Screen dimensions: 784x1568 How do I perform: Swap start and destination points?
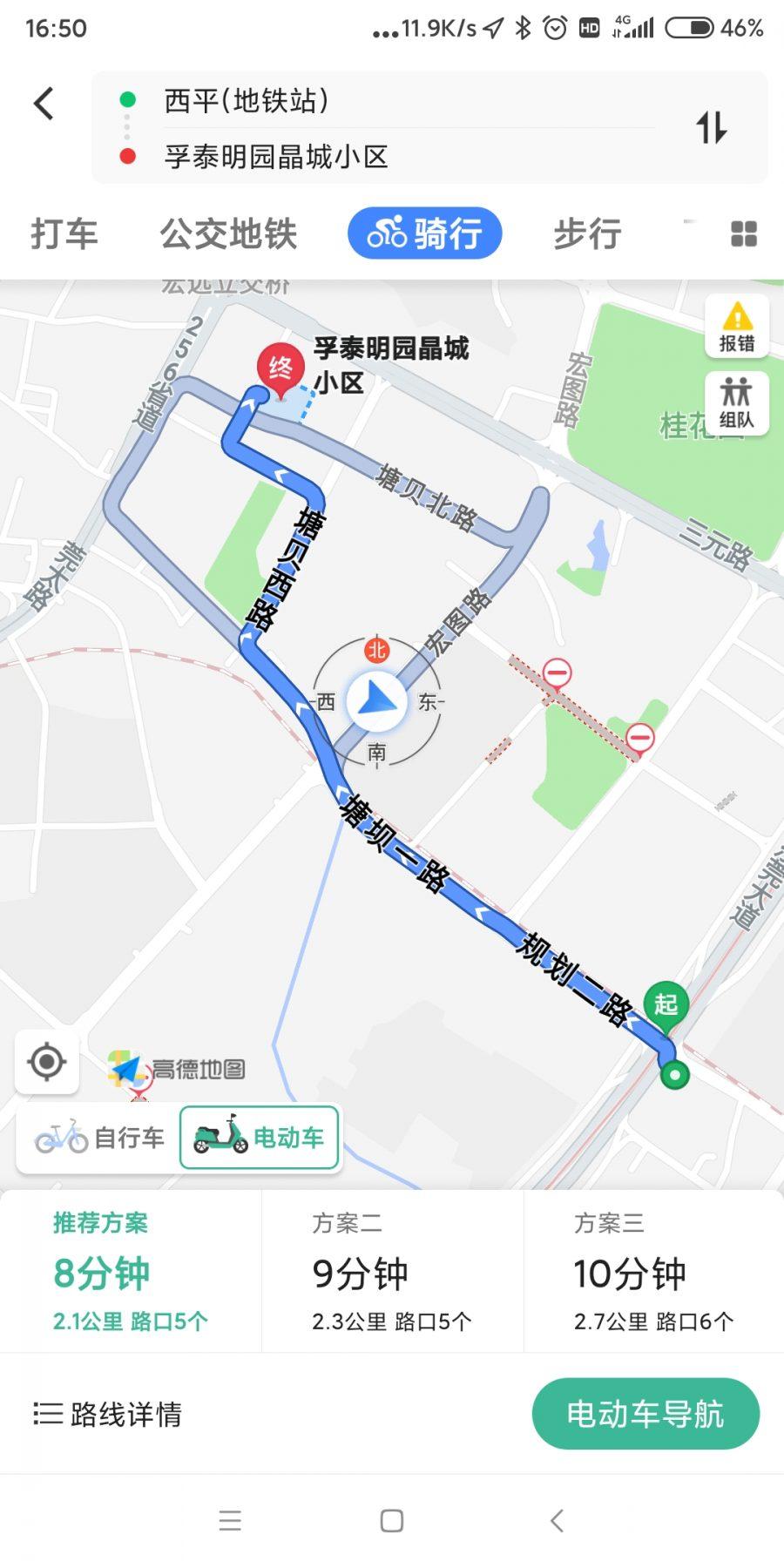pos(711,128)
